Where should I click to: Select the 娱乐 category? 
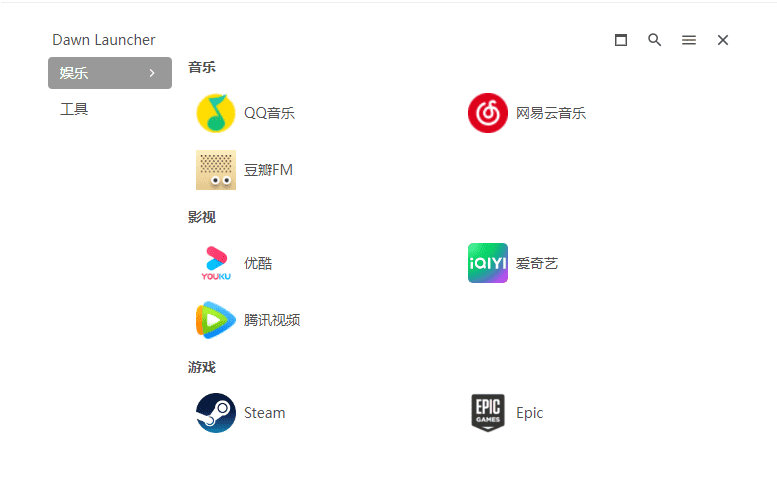(109, 73)
